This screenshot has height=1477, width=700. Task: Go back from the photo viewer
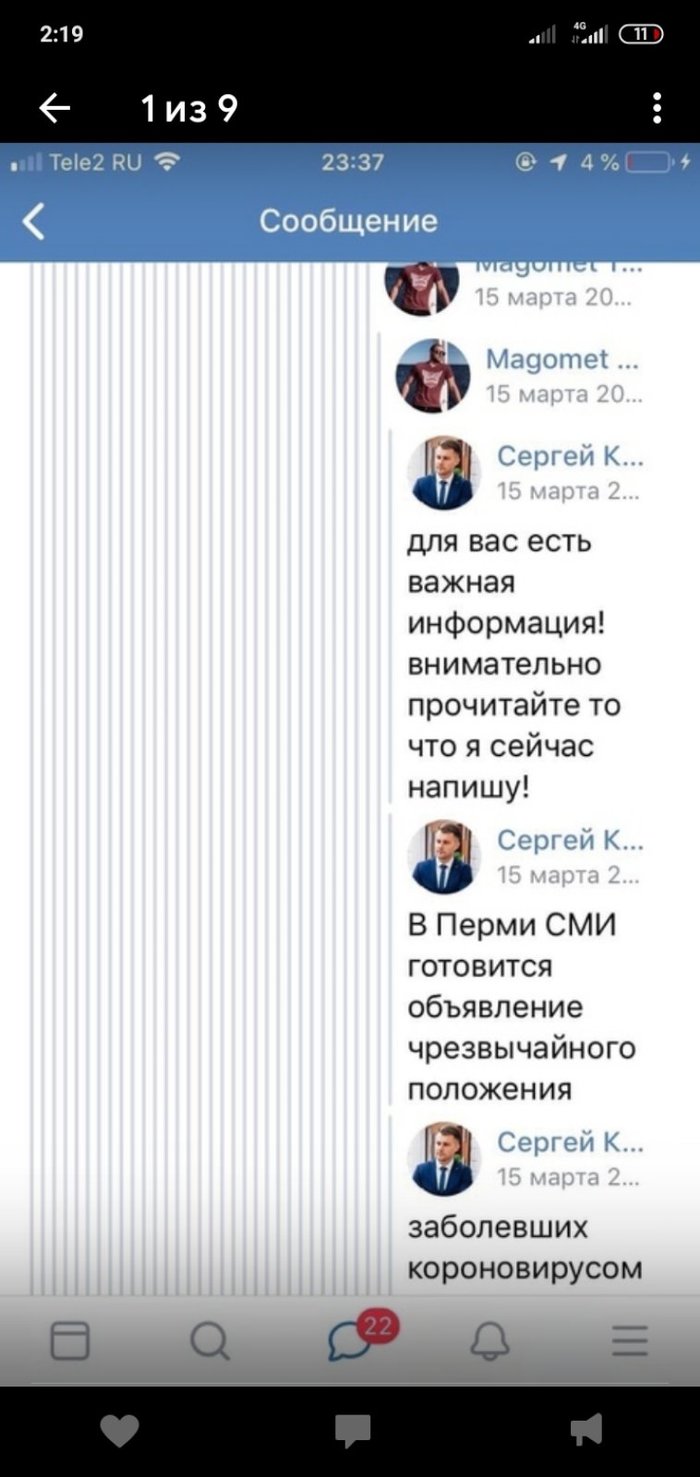click(55, 108)
